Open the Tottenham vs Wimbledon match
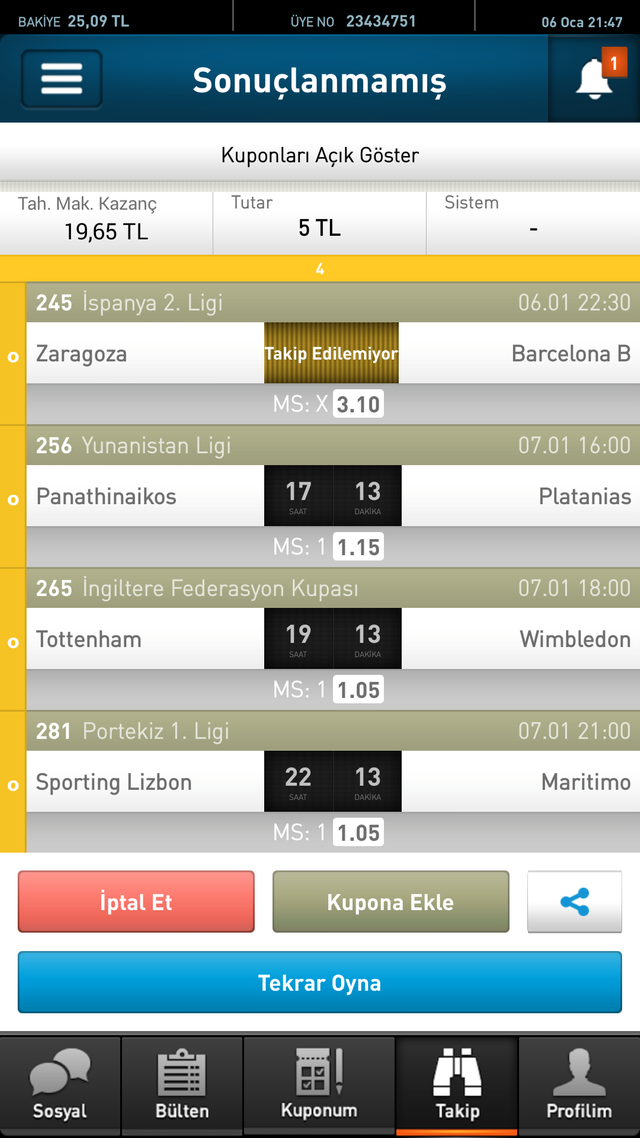 pos(330,639)
